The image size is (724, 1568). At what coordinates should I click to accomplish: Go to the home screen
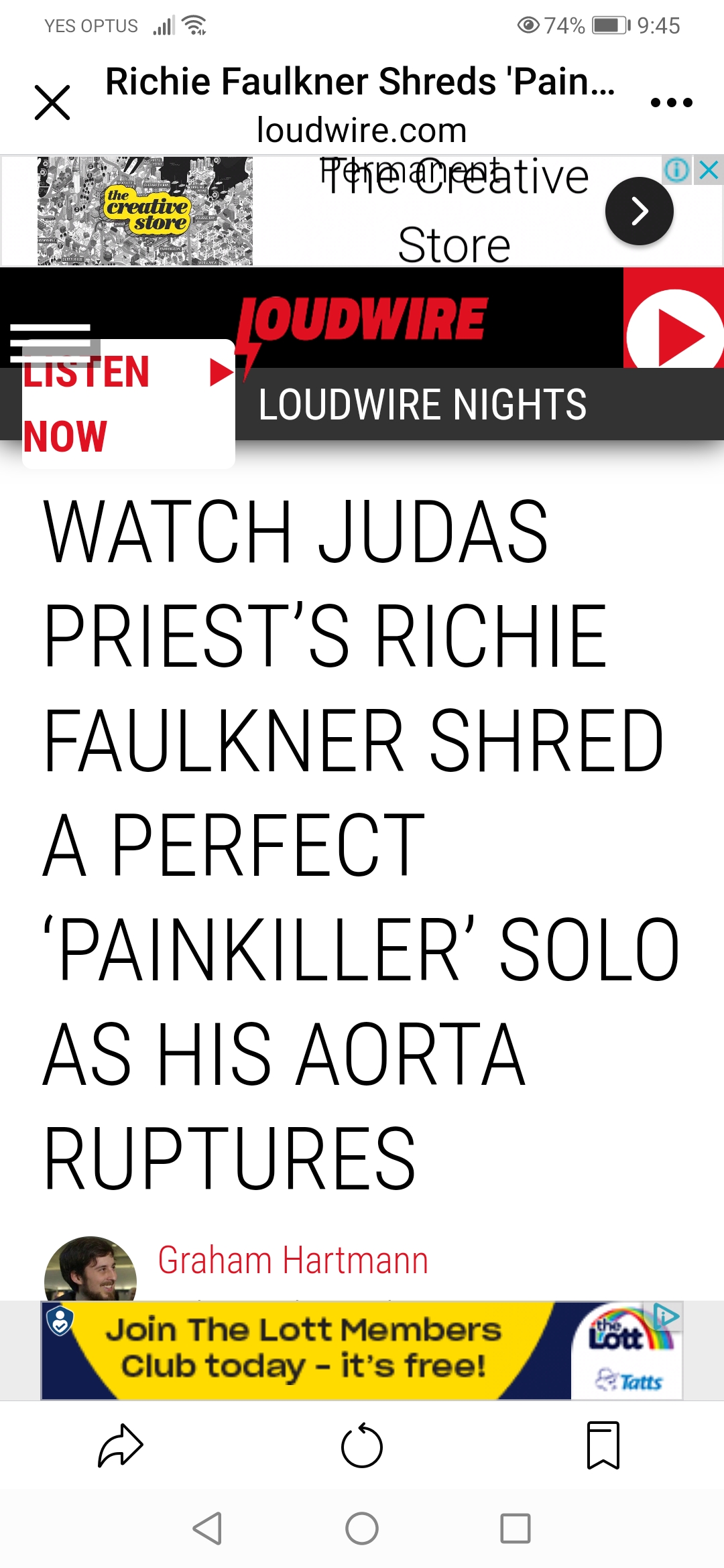tap(362, 1528)
